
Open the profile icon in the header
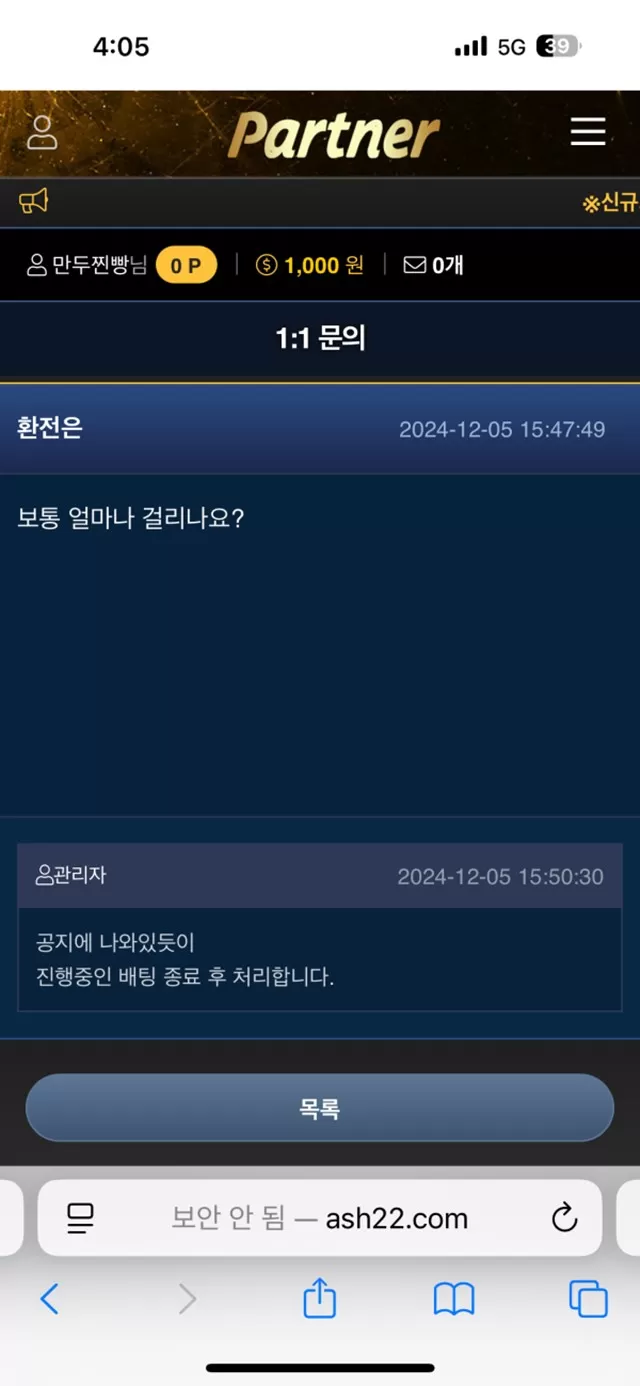coord(42,132)
